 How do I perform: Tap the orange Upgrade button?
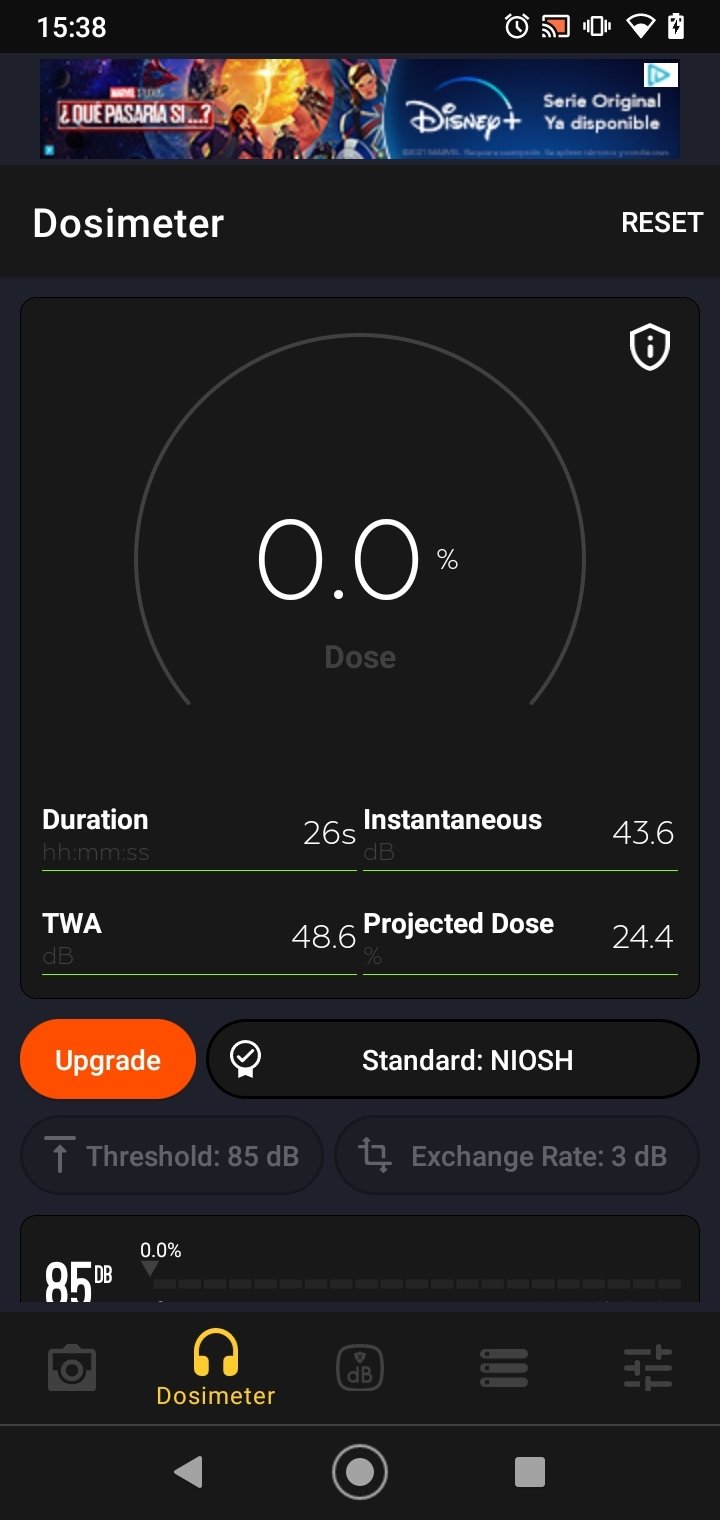pos(108,1060)
